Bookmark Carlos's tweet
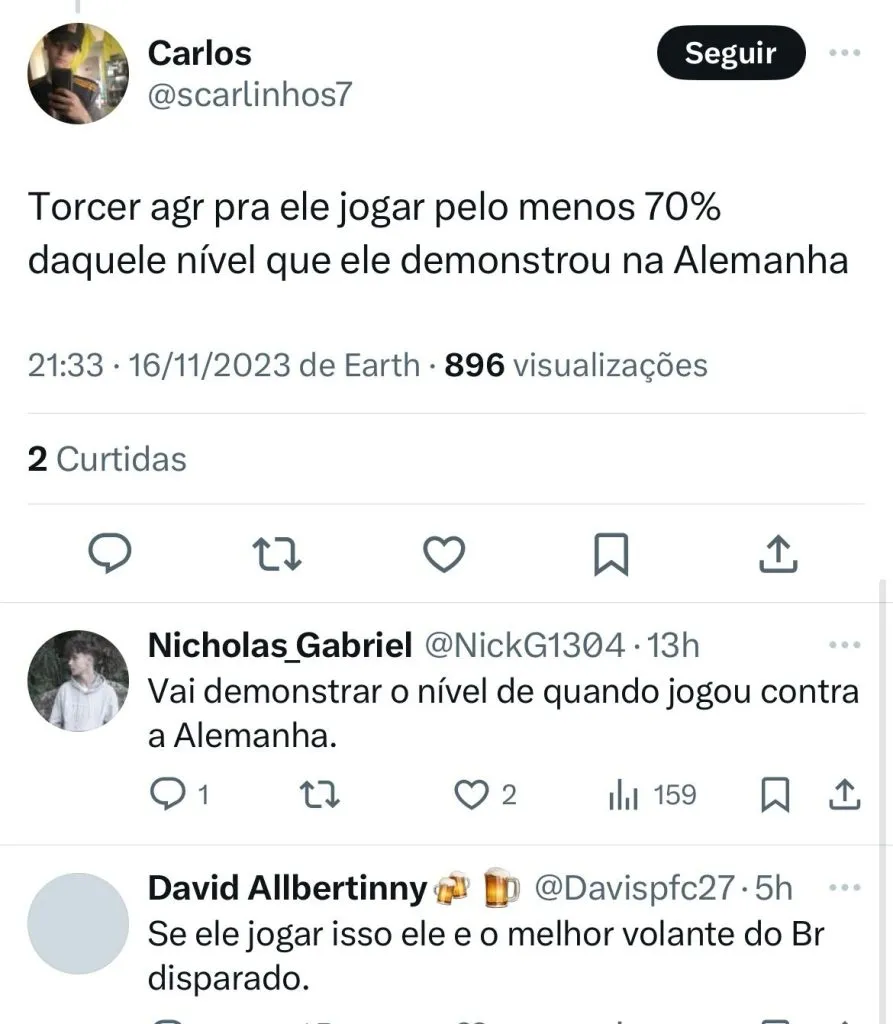893x1024 pixels. 611,554
